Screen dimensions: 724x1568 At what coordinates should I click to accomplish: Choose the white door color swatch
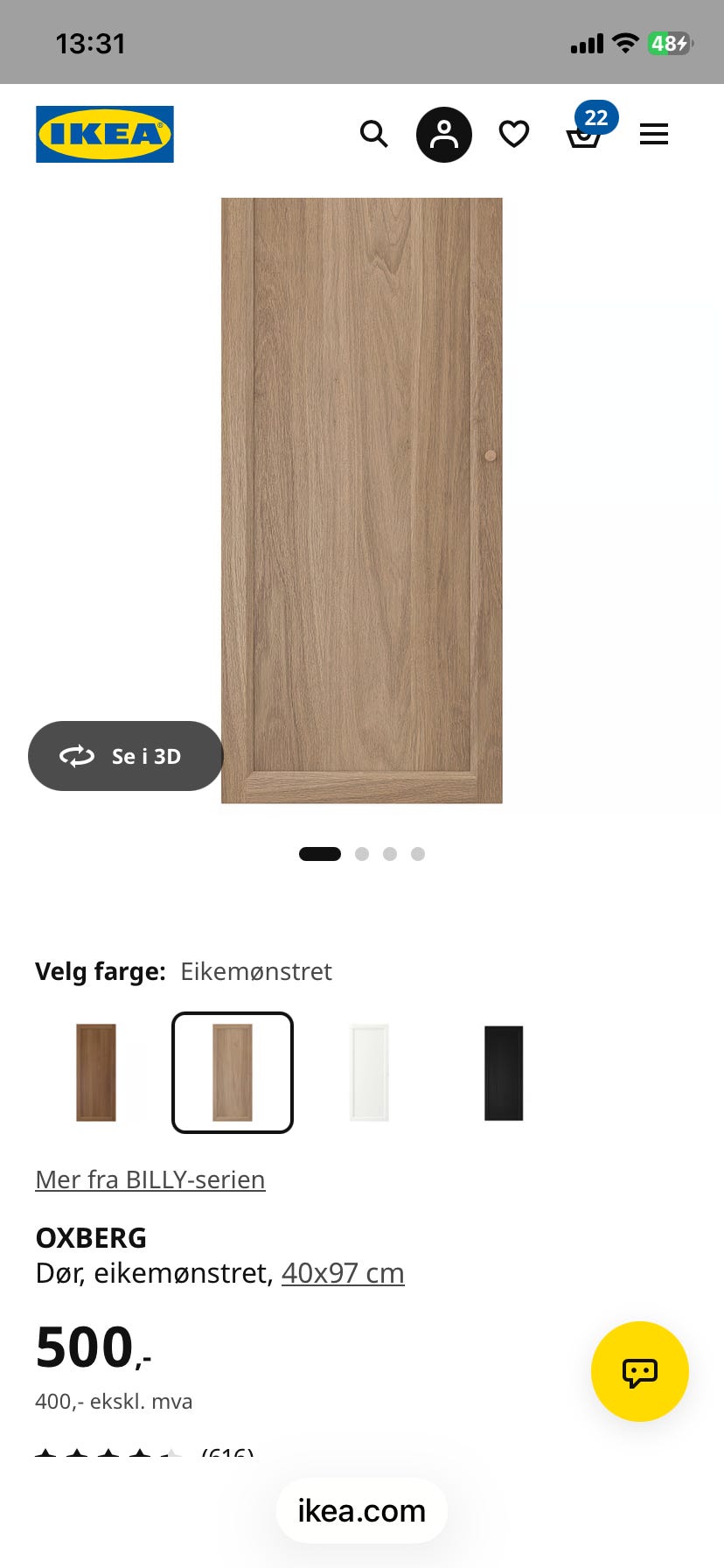(369, 1073)
